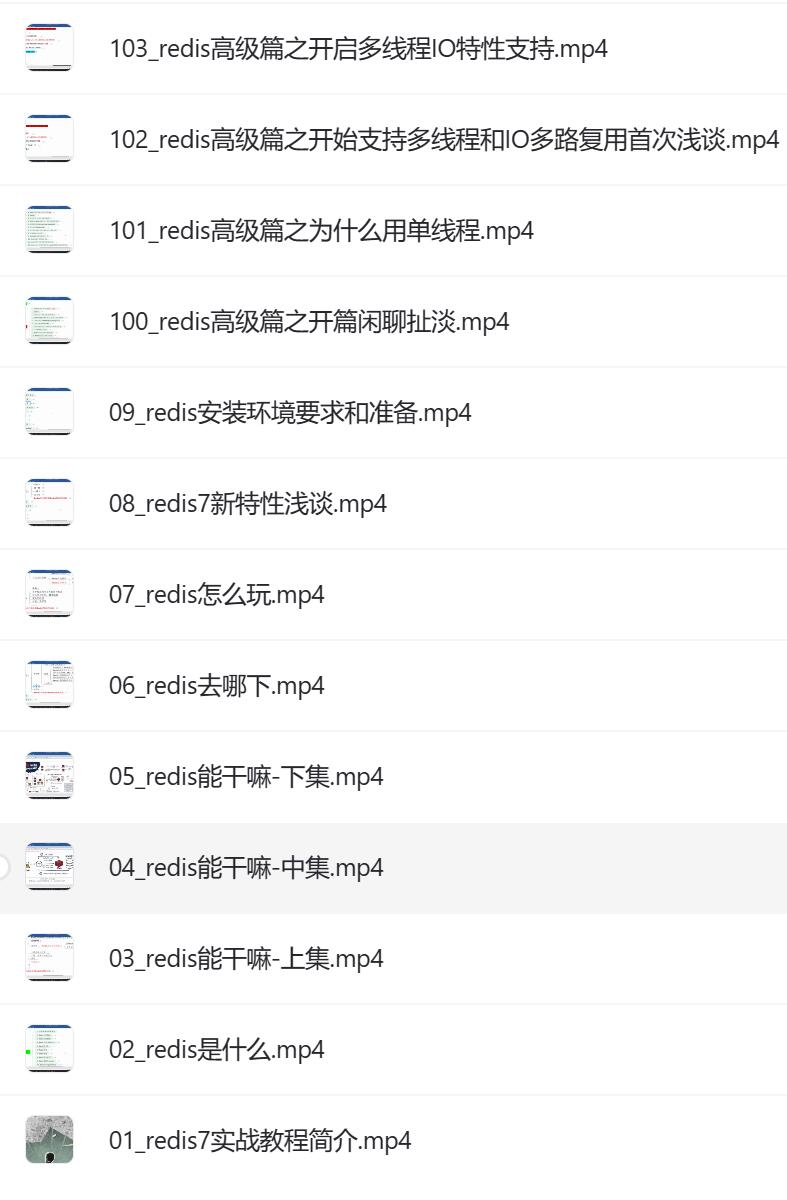Open 01_redis7实战教程简介.mp4

point(260,1141)
